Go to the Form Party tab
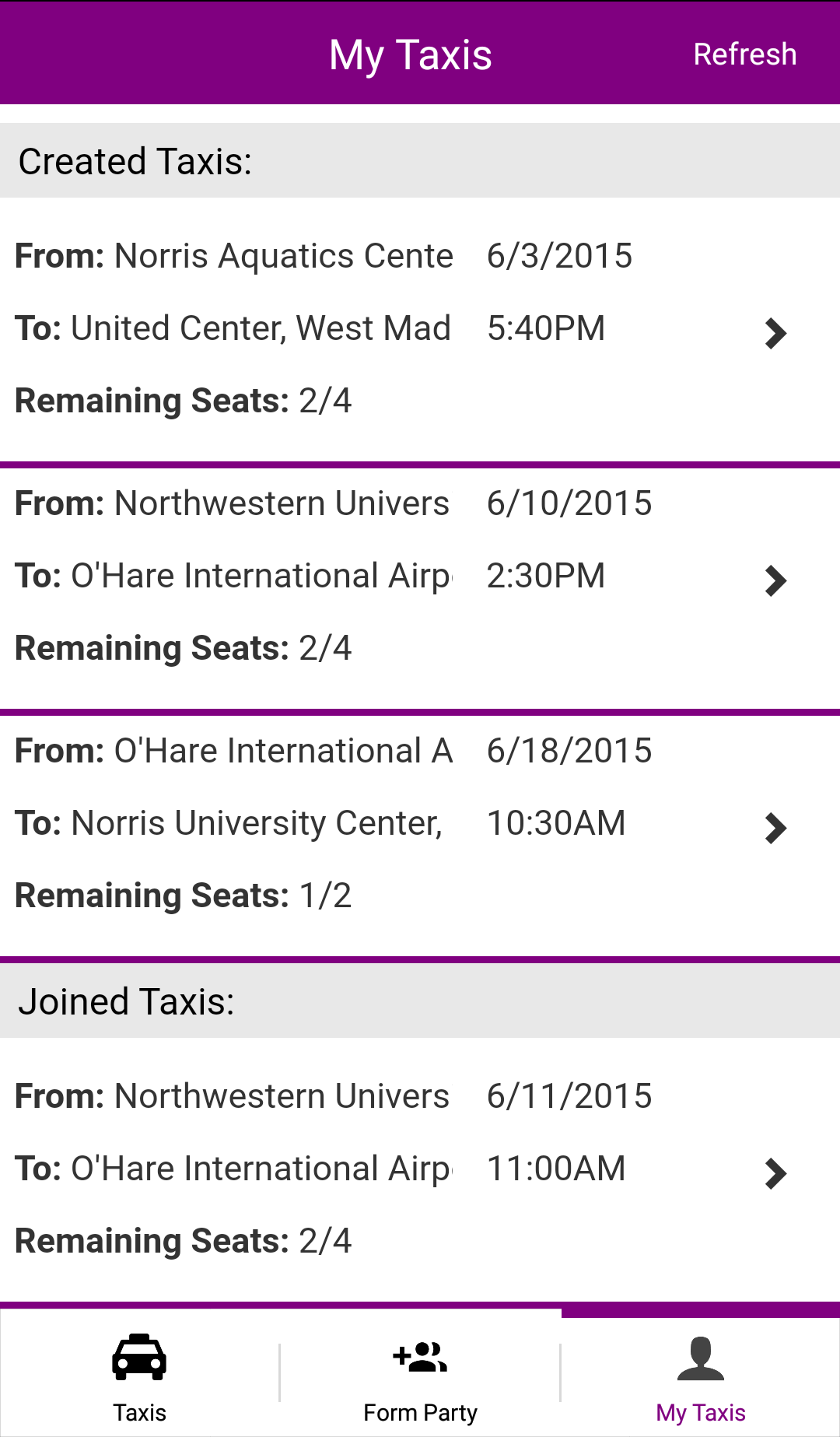This screenshot has height=1437, width=840. point(420,1376)
